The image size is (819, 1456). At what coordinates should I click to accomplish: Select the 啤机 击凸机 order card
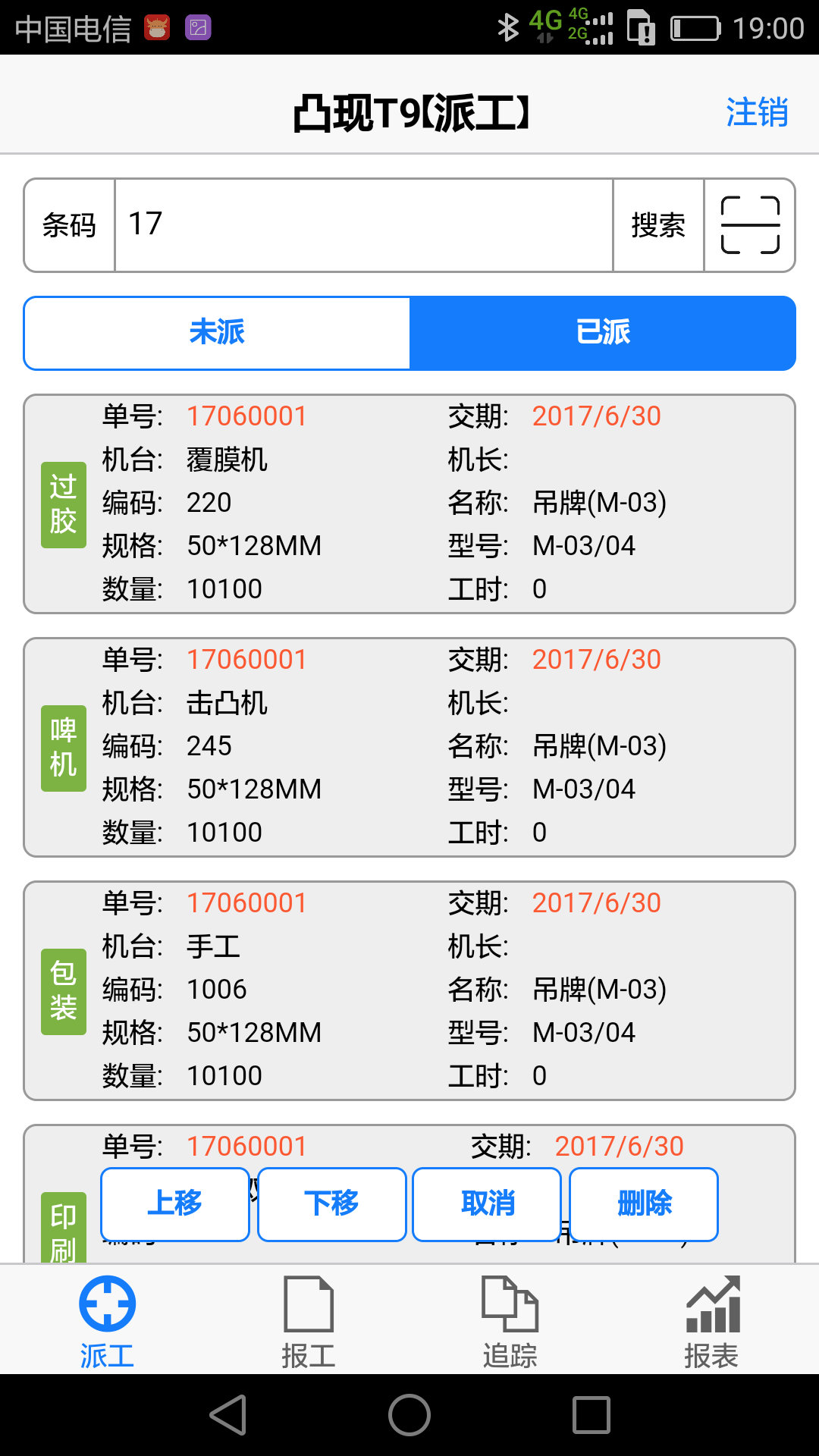coord(409,747)
